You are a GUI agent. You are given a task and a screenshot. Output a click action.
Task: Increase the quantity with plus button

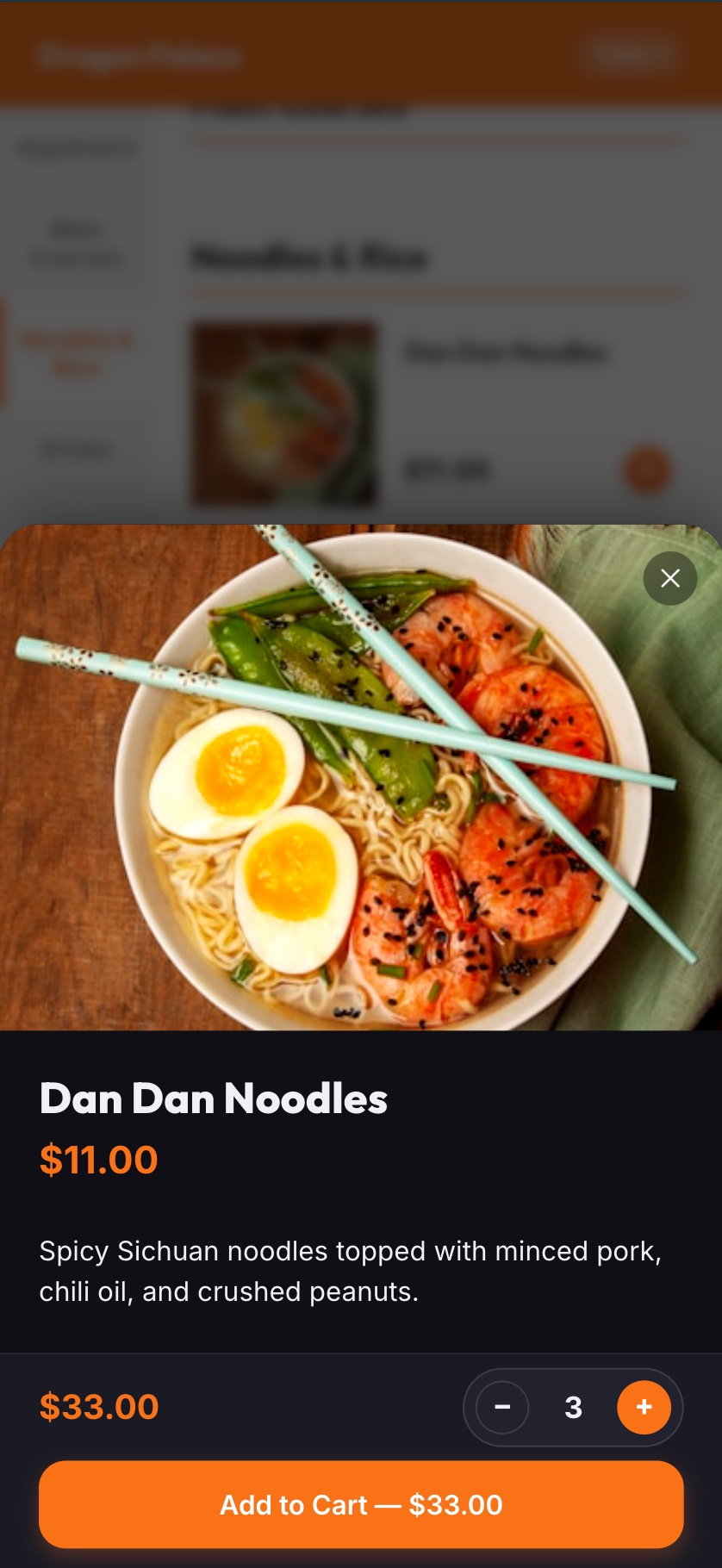[644, 1407]
